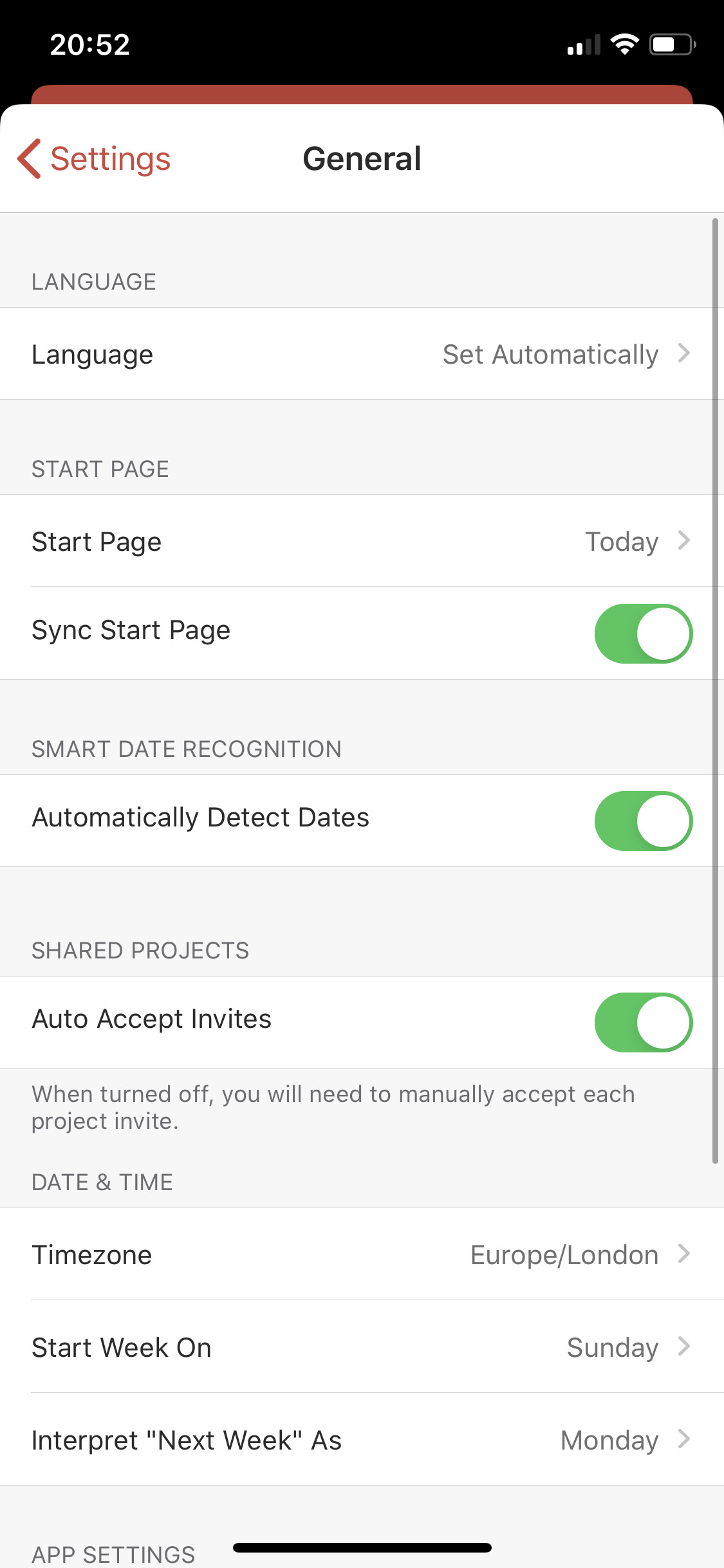This screenshot has width=724, height=1568.
Task: Open the Language selection screen
Action: pos(362,353)
